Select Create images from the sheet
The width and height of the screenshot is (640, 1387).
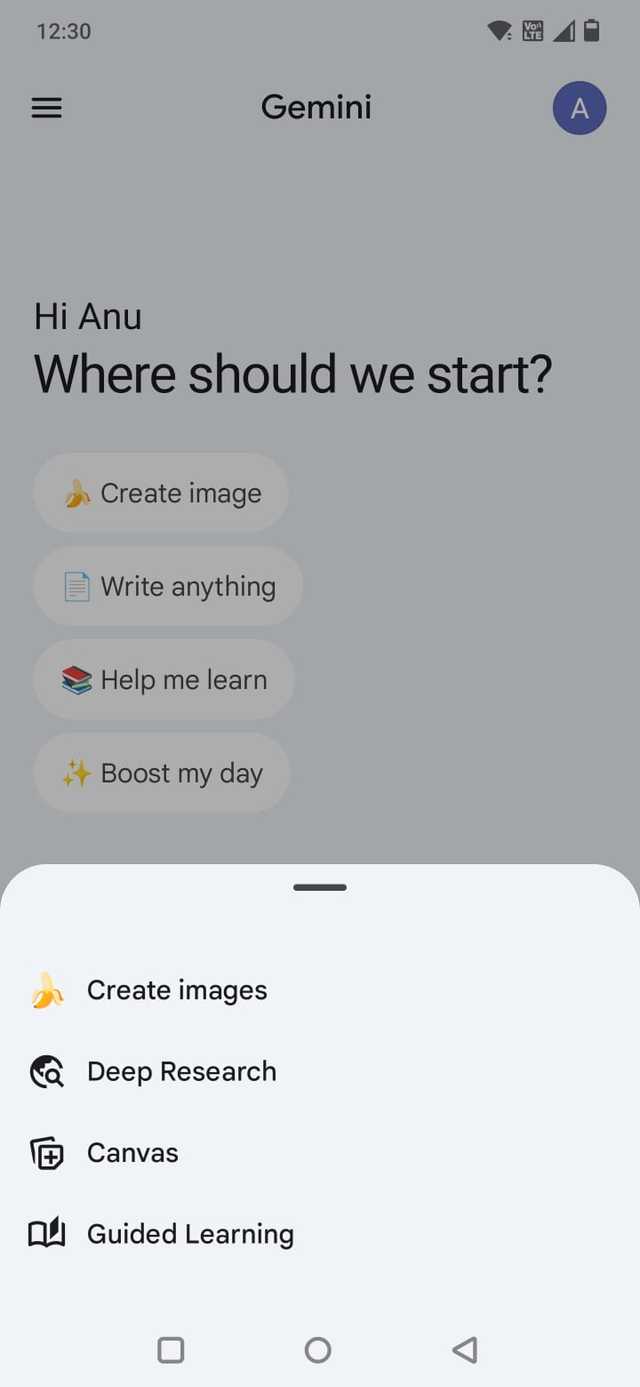[176, 990]
